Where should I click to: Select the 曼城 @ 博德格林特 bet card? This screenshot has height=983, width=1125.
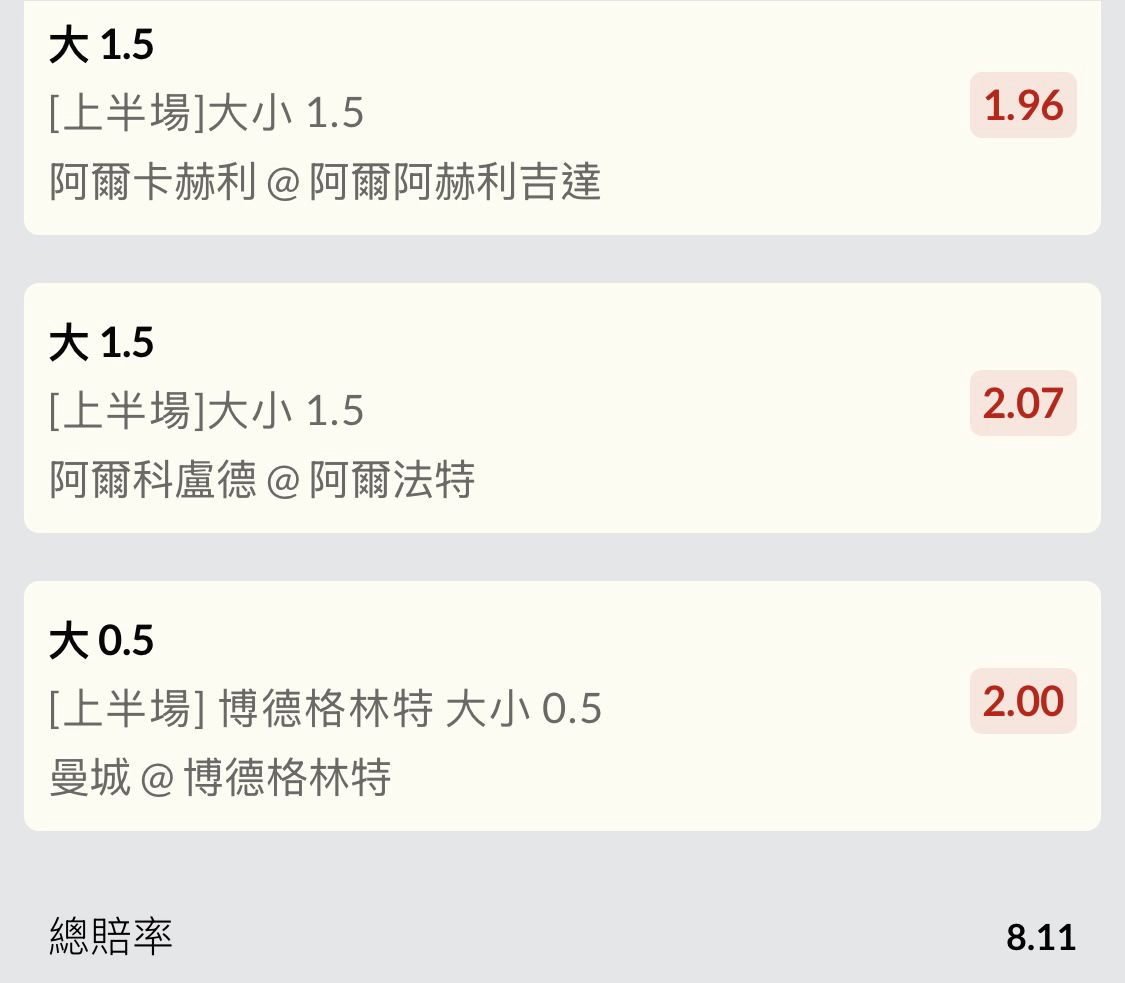[500, 706]
